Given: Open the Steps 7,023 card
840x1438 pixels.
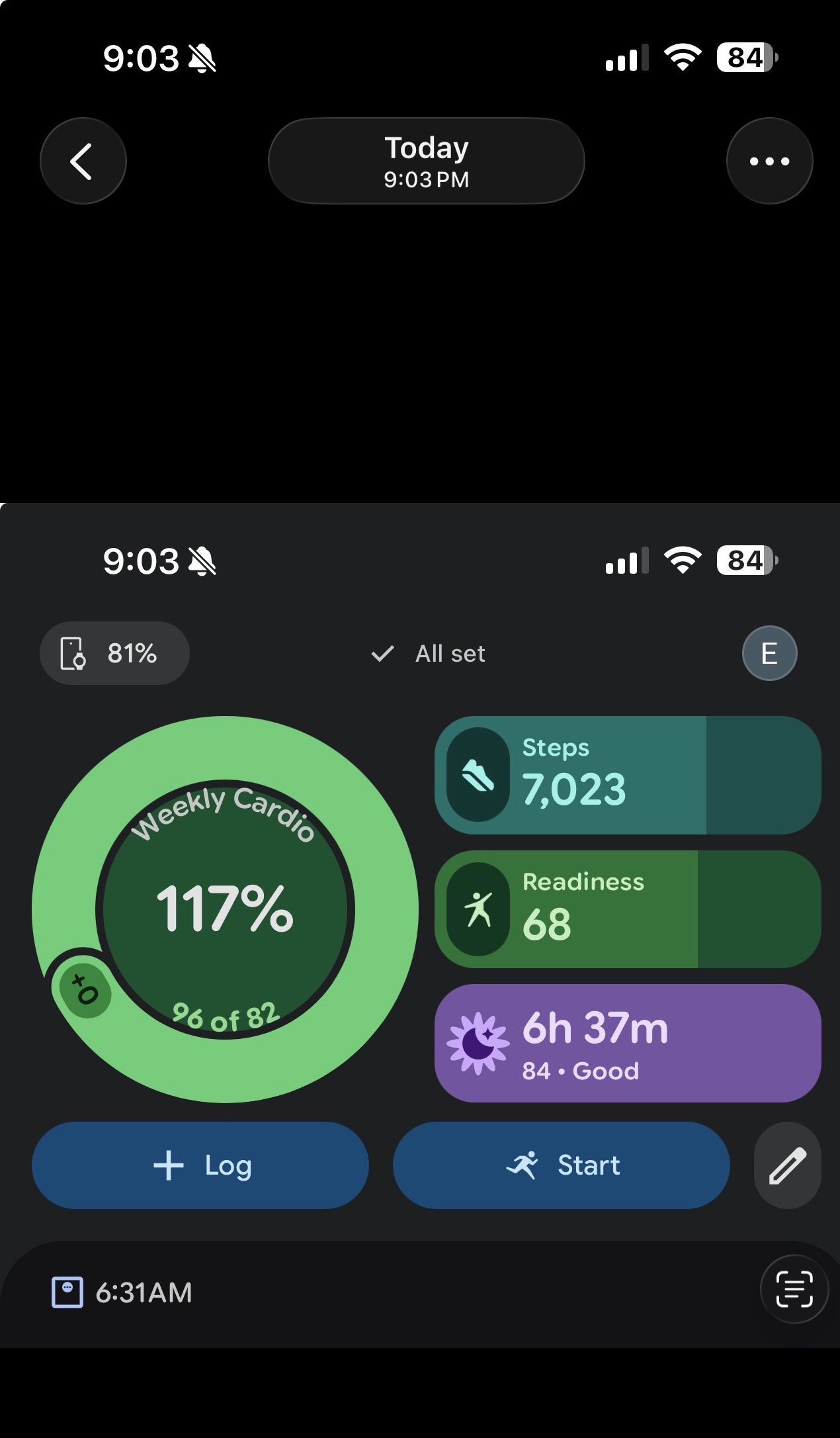Looking at the screenshot, I should tap(628, 775).
